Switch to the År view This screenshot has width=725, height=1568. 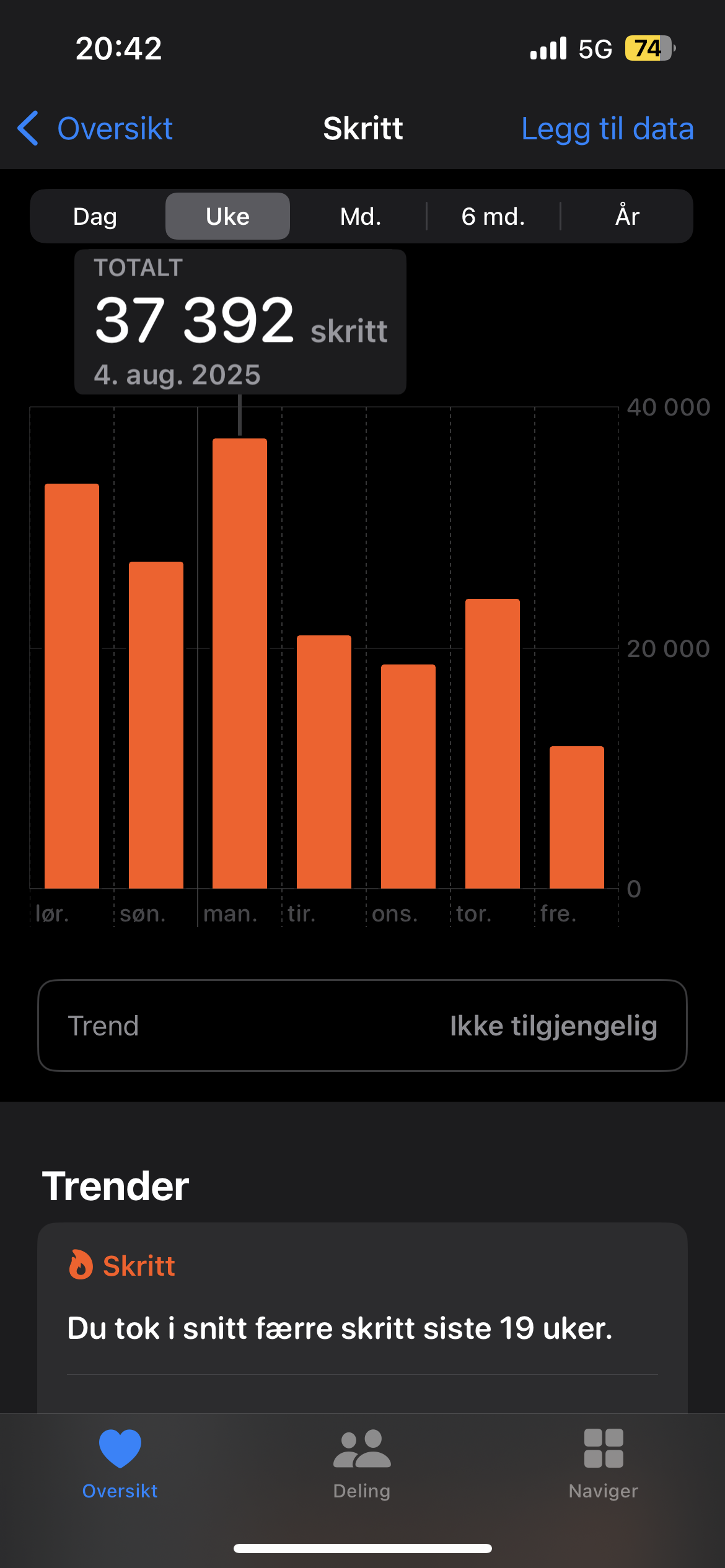[627, 216]
